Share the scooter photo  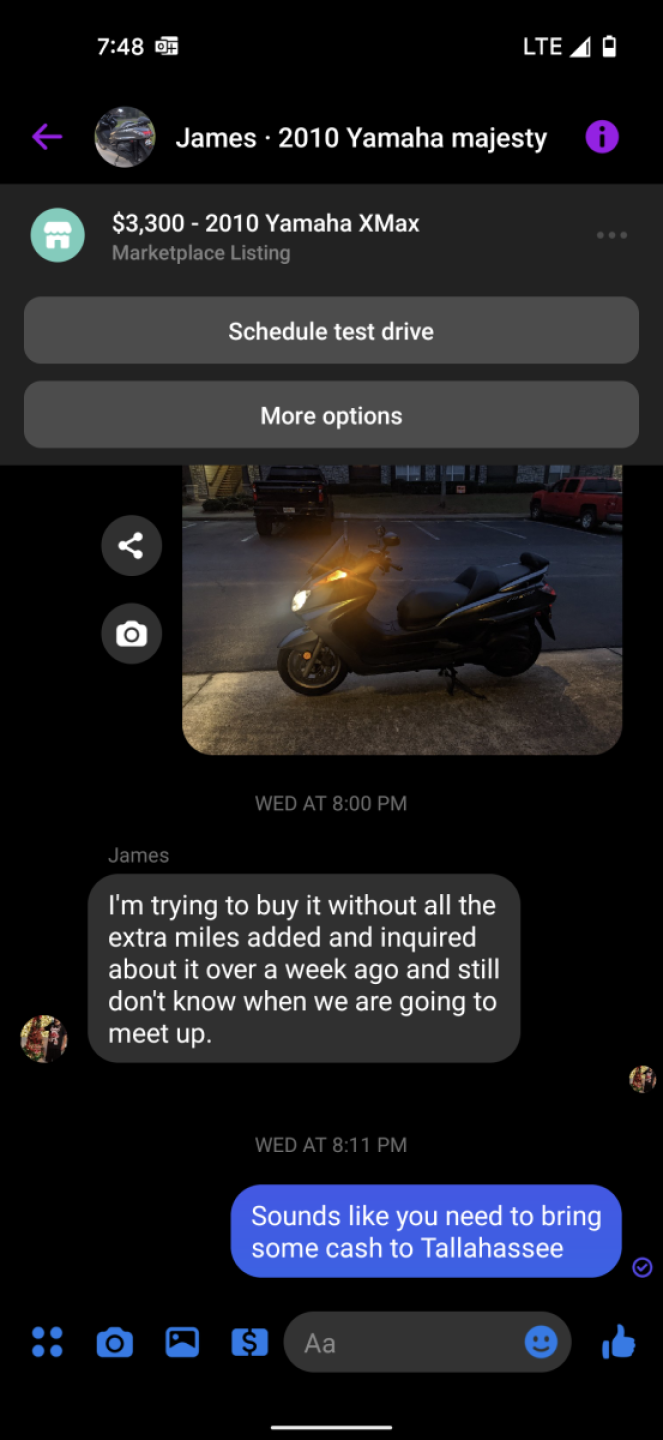click(x=131, y=546)
